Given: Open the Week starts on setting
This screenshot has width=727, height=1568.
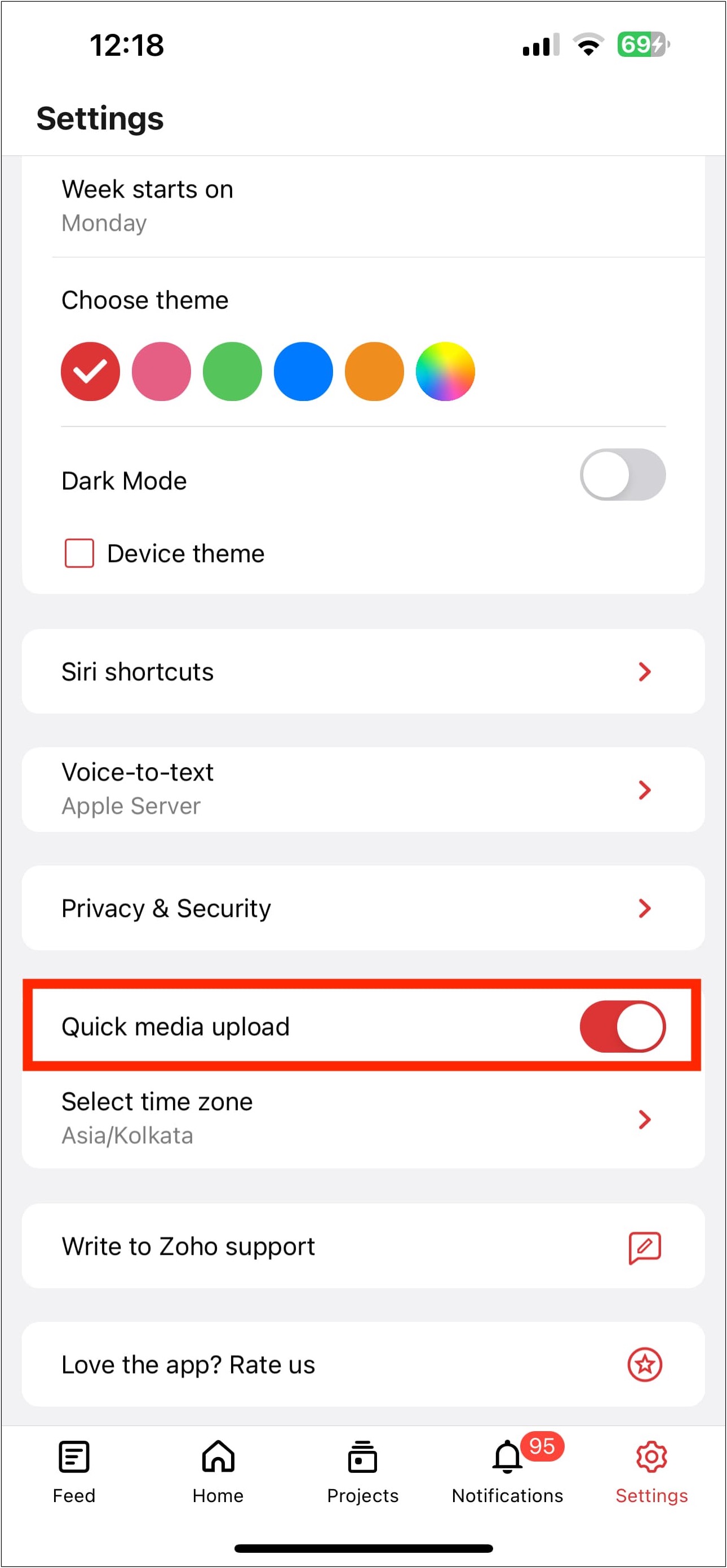Looking at the screenshot, I should 363,206.
